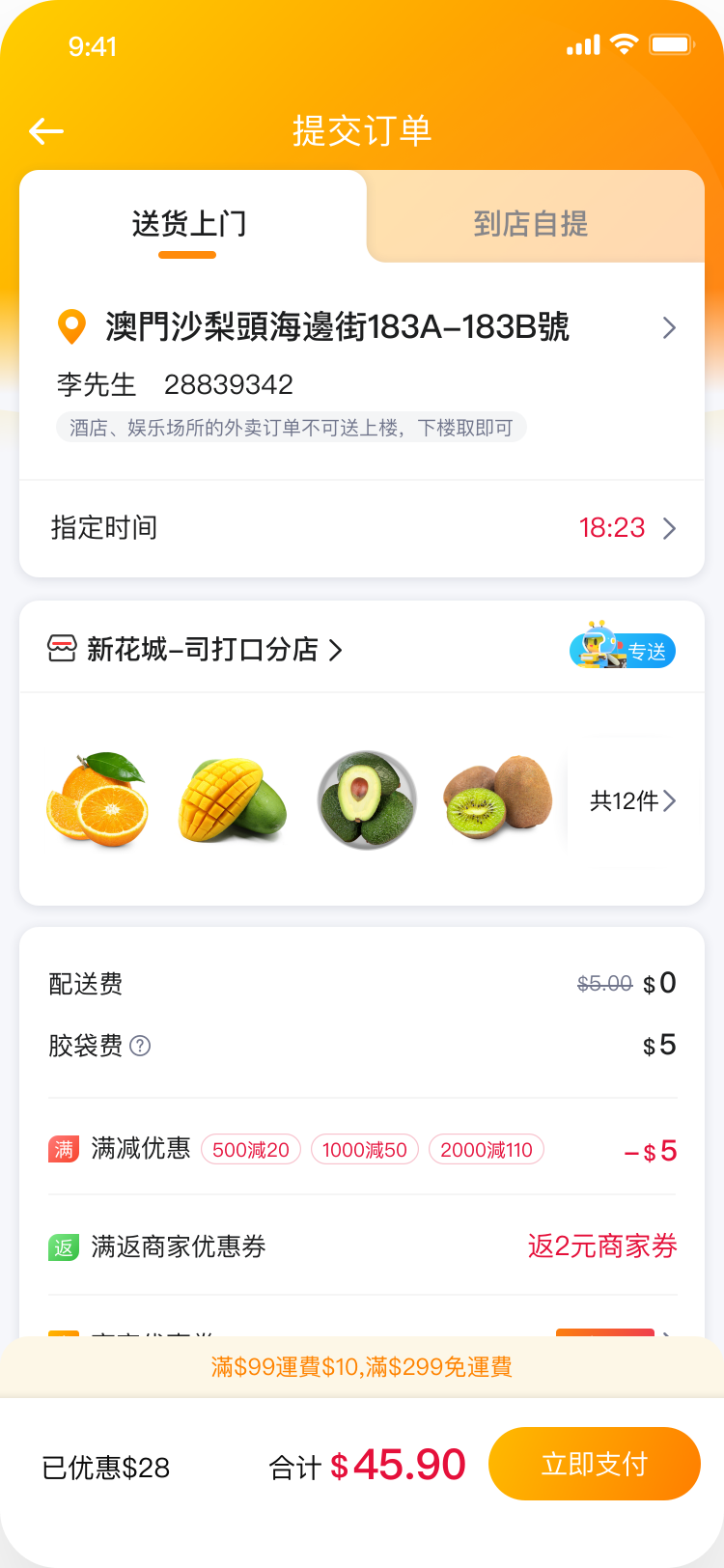The height and width of the screenshot is (1568, 724).
Task: Switch to the 到店自提 pickup tab
Action: (x=531, y=224)
